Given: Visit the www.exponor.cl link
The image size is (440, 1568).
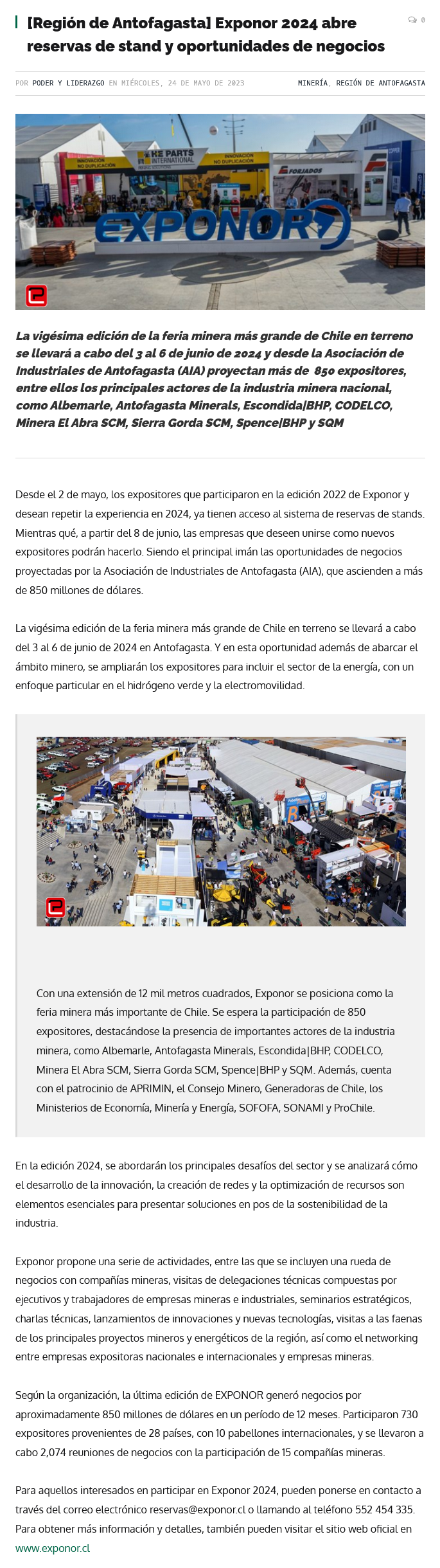Looking at the screenshot, I should point(53,1548).
